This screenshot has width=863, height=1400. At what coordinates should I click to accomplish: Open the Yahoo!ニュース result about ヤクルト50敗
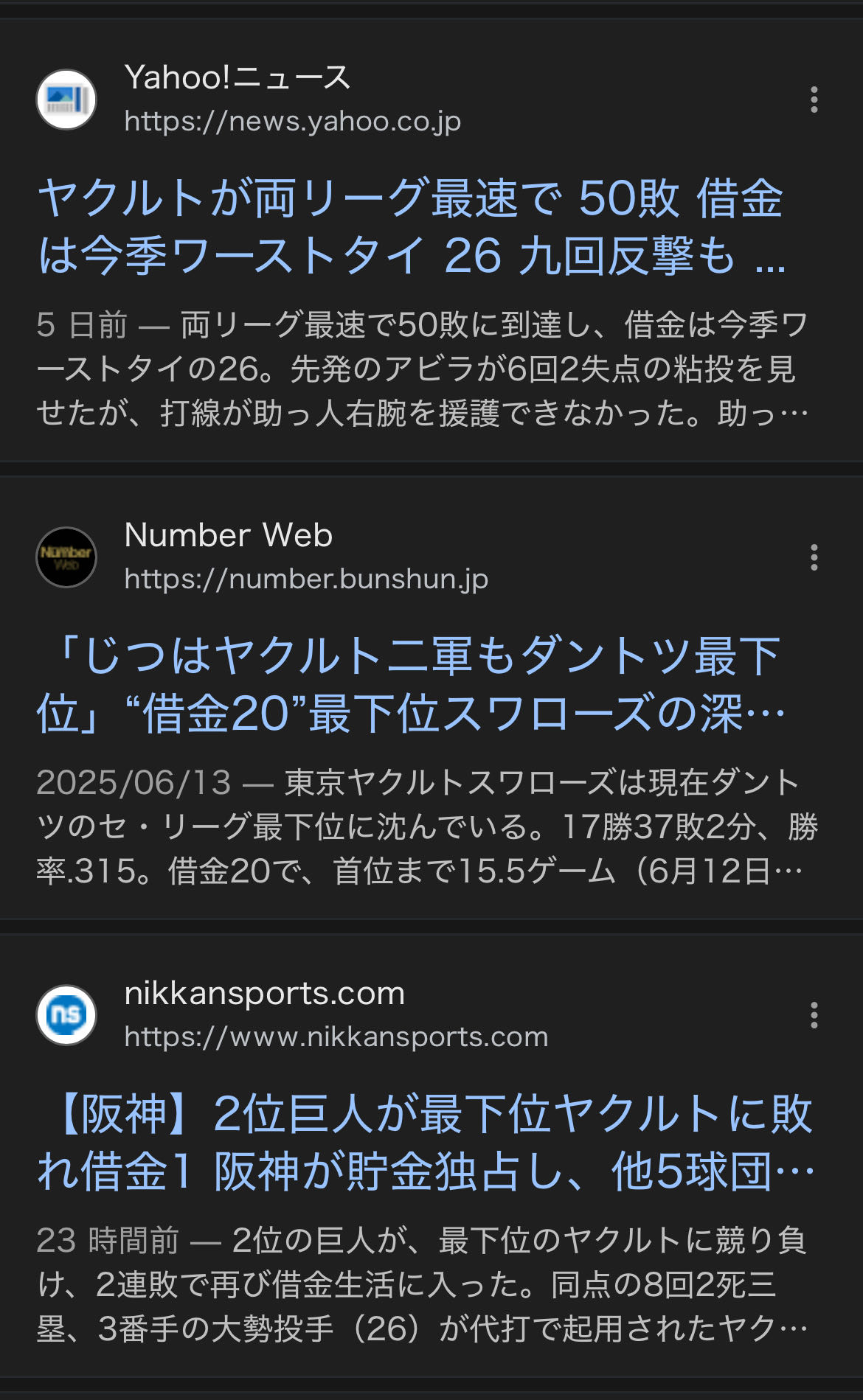coord(412,227)
